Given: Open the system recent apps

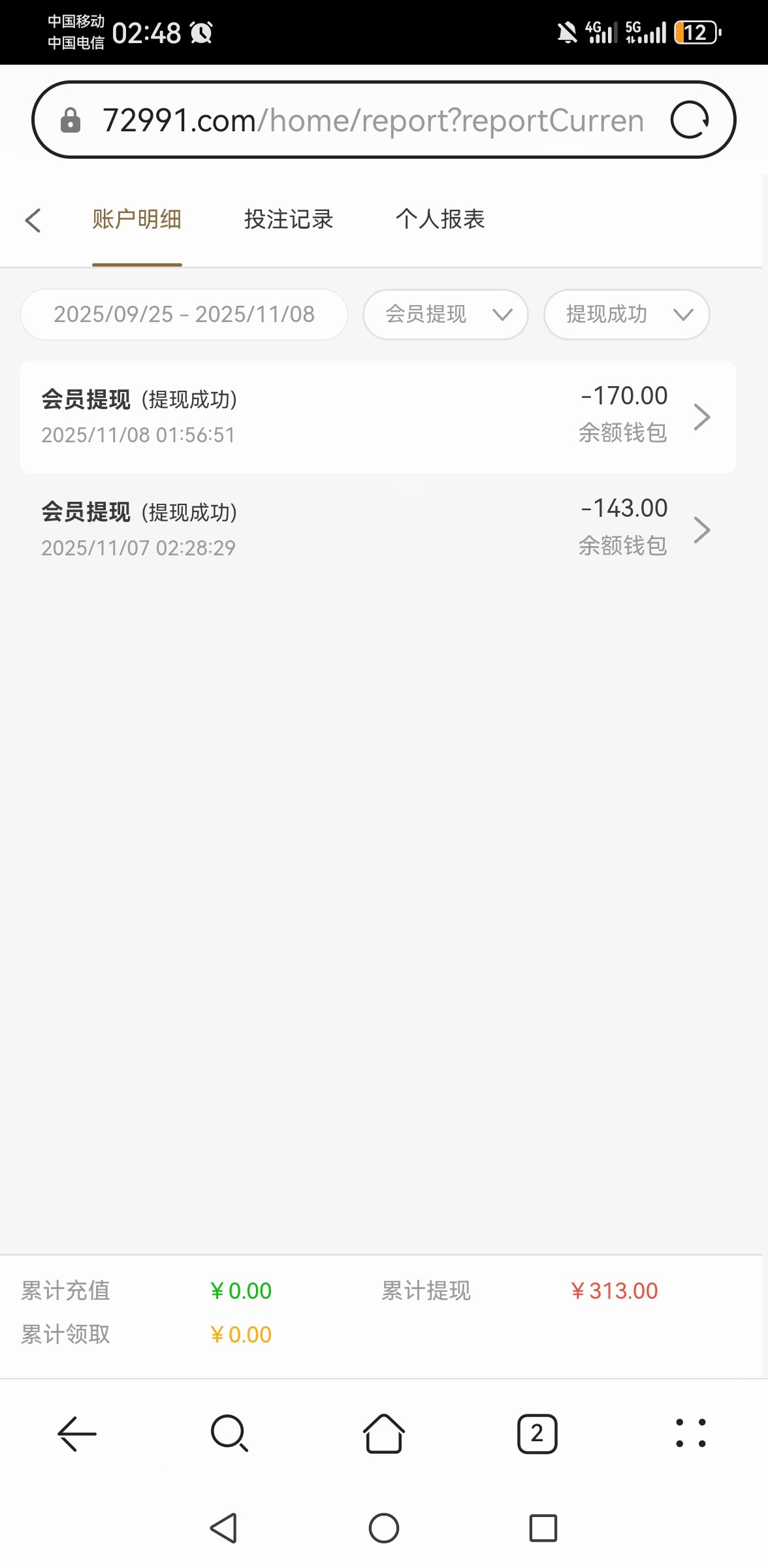Looking at the screenshot, I should [x=543, y=1528].
